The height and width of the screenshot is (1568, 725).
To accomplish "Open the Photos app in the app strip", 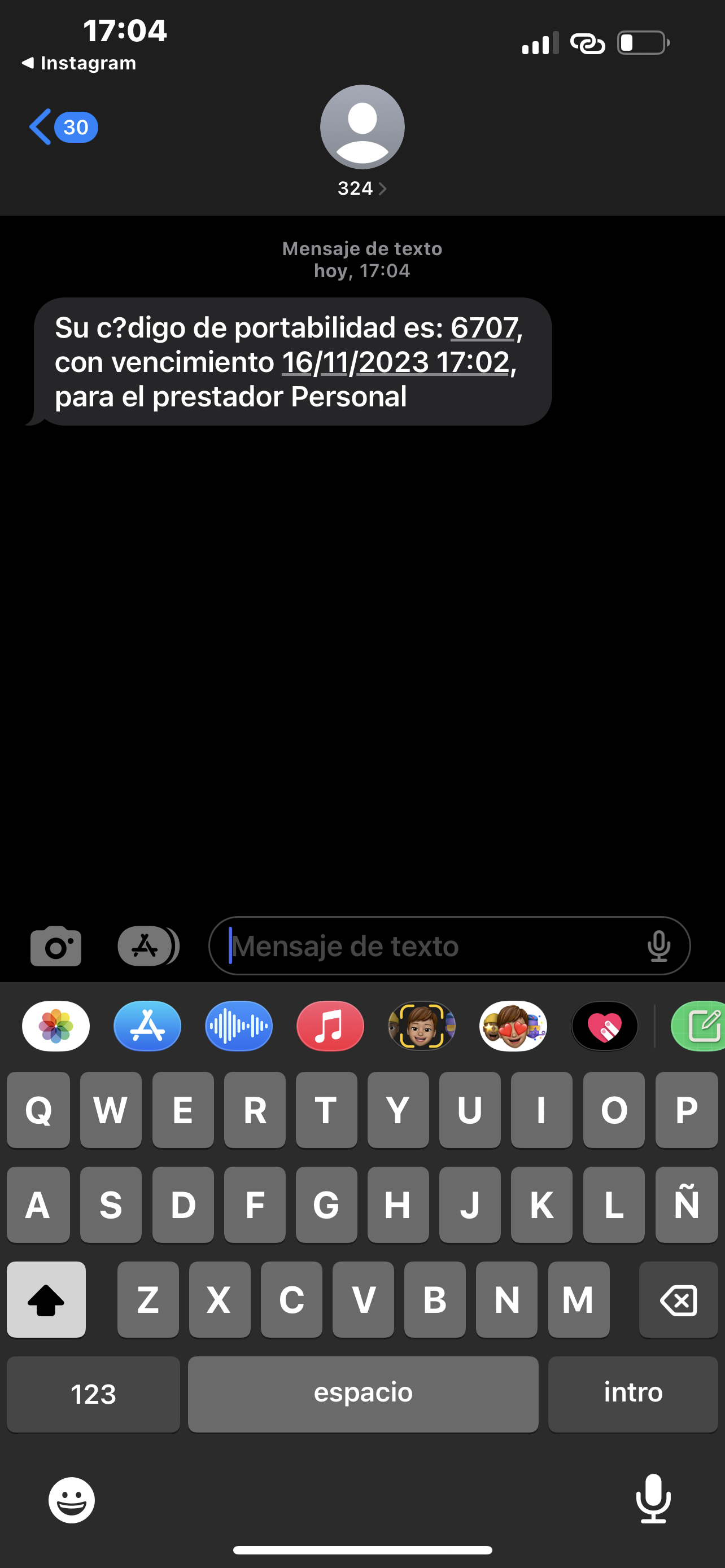I will [56, 1026].
